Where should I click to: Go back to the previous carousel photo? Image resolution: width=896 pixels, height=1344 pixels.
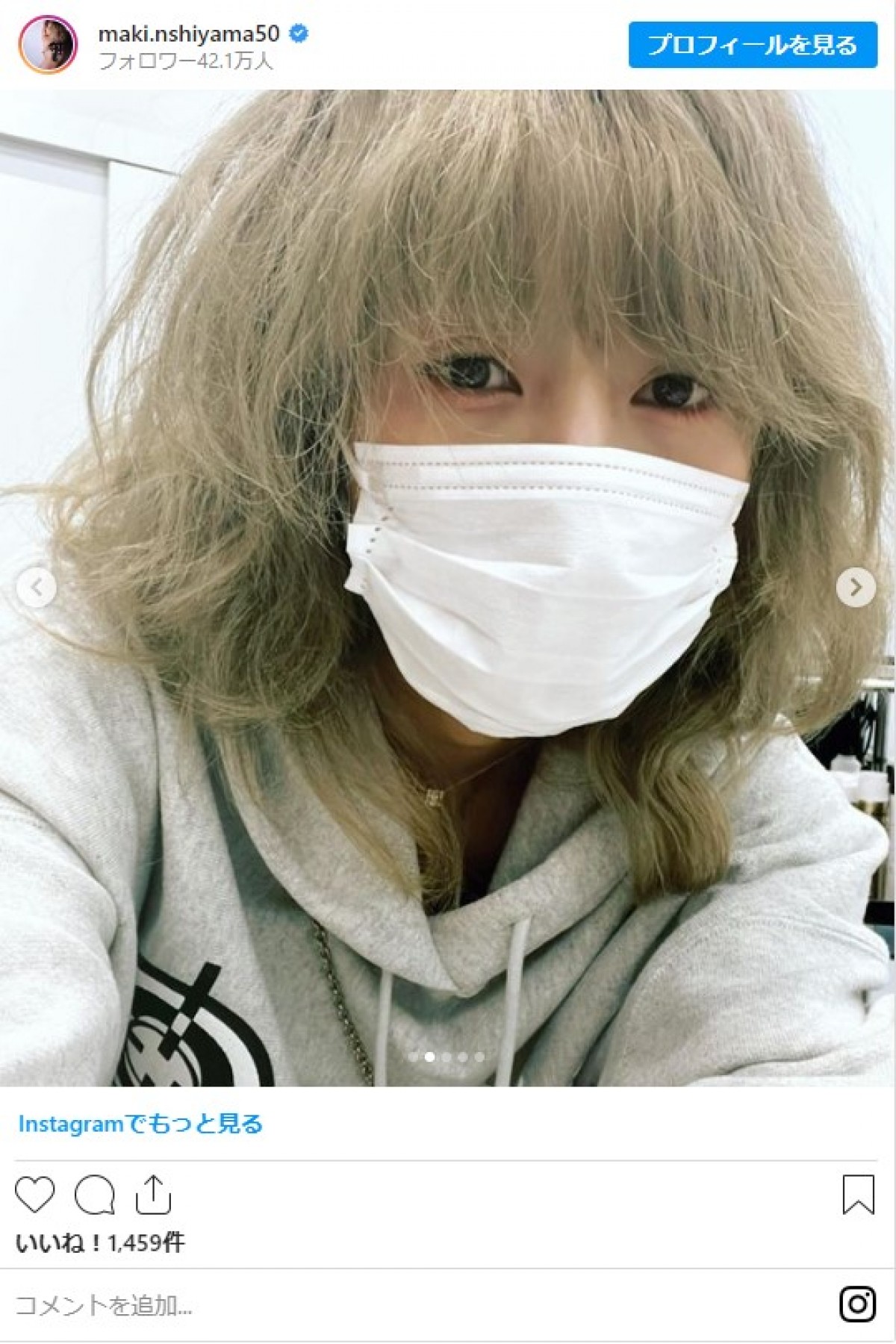click(37, 588)
